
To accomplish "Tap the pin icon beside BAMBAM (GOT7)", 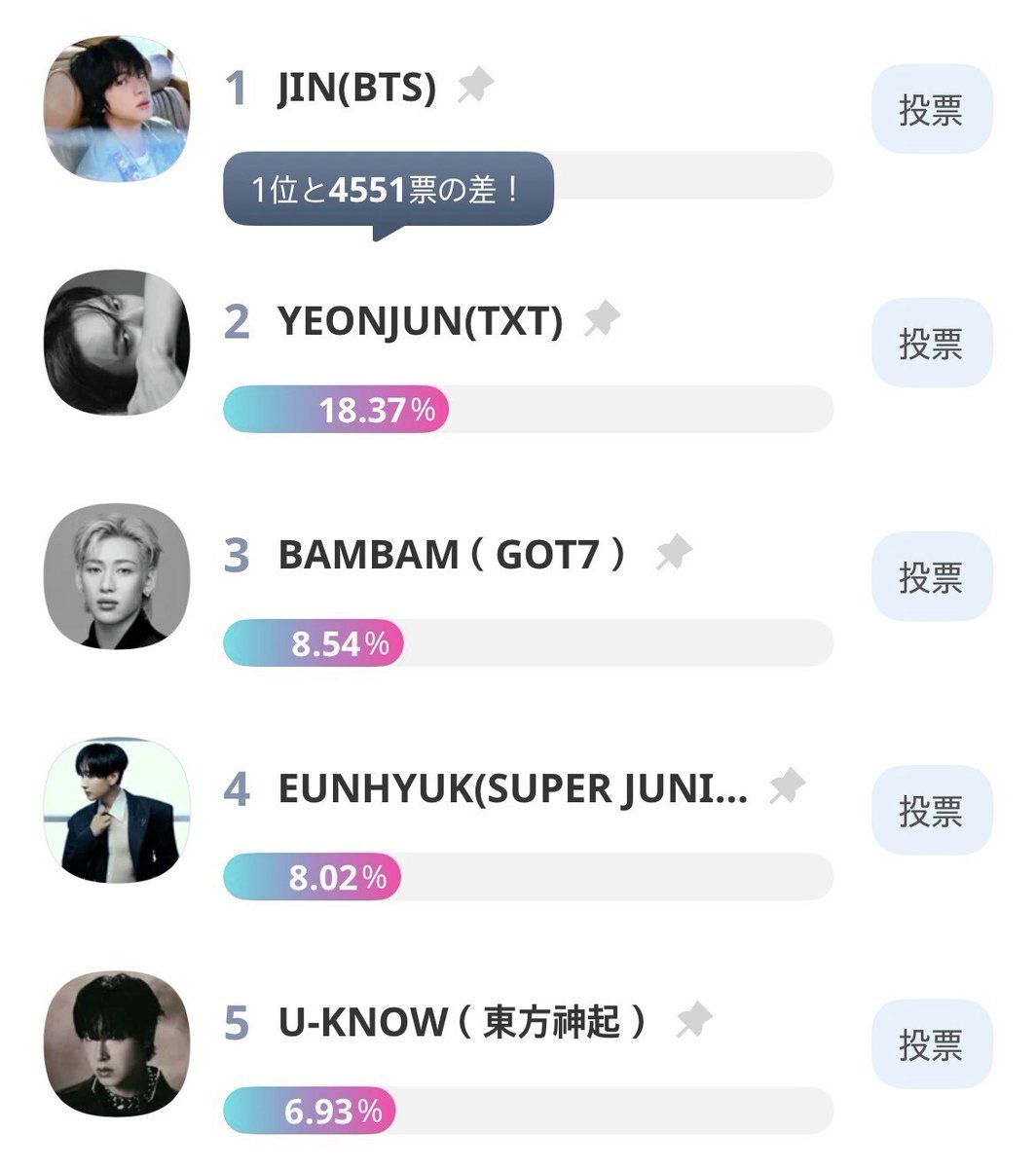I will (674, 553).
